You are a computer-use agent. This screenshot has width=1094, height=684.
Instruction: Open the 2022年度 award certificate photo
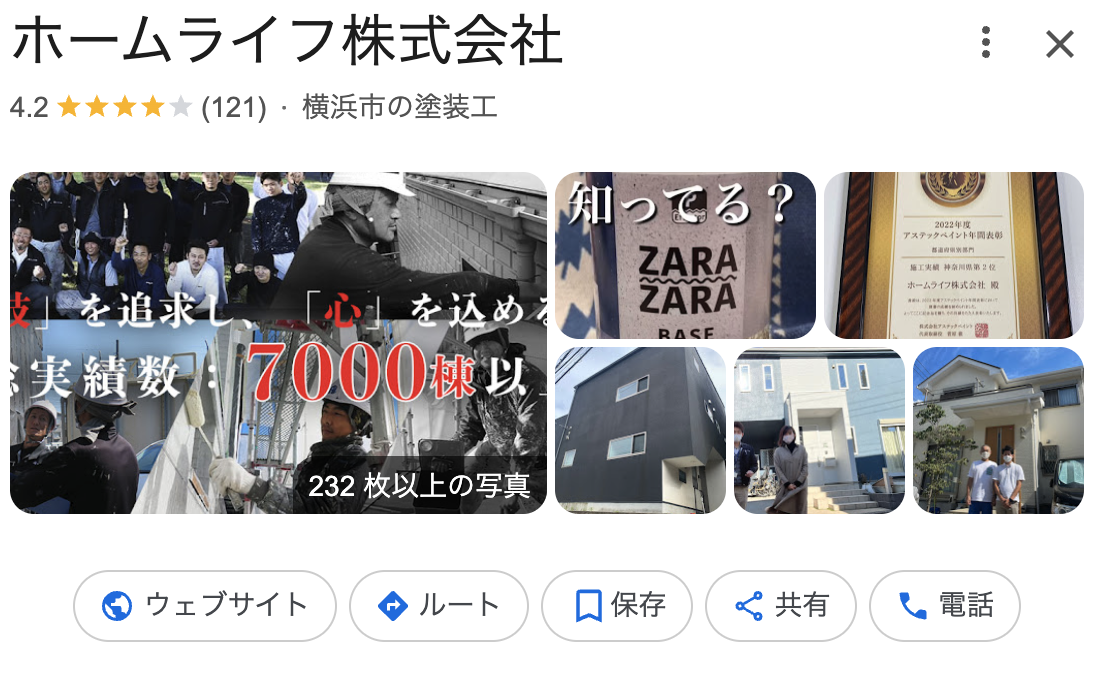click(953, 256)
